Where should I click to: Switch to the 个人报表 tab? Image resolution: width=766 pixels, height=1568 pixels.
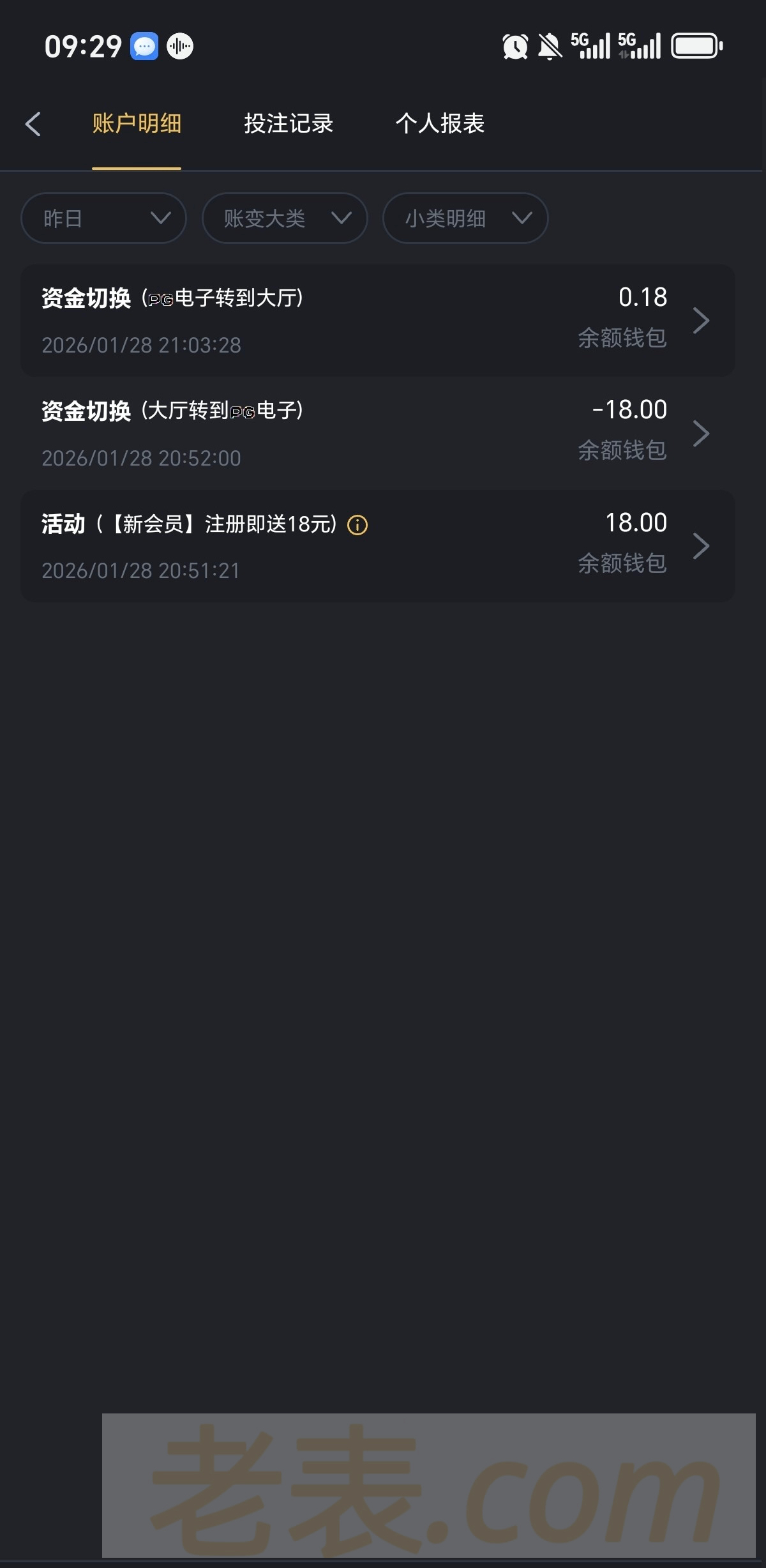point(440,124)
